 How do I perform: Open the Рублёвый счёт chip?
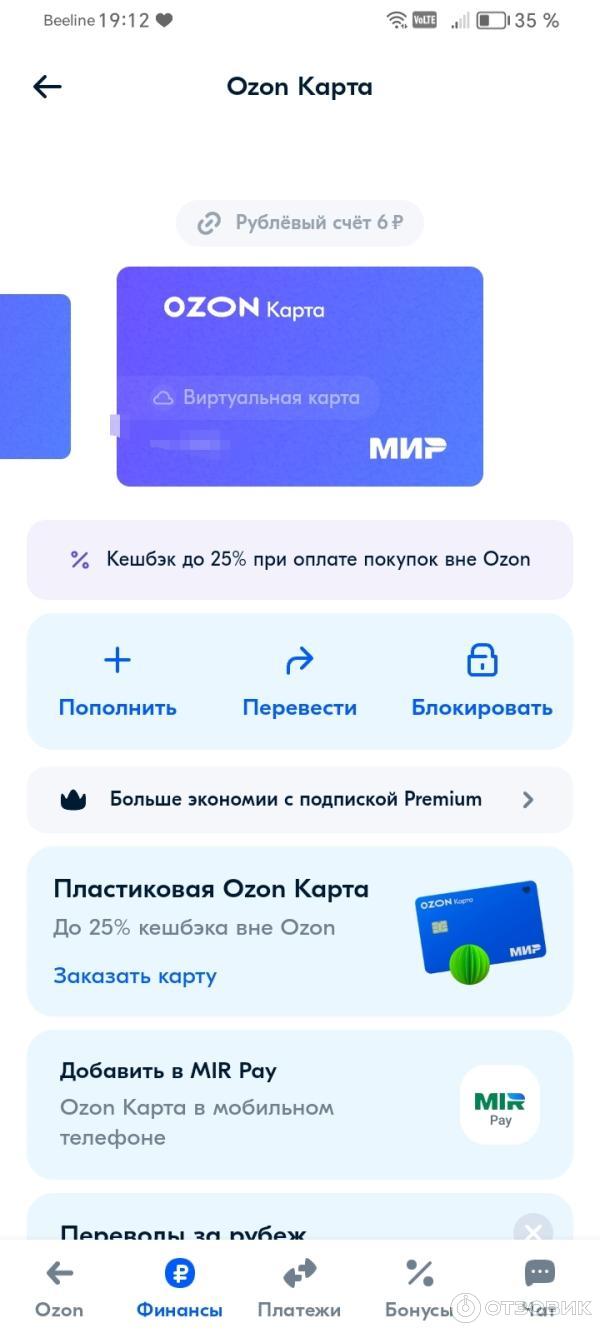click(300, 223)
